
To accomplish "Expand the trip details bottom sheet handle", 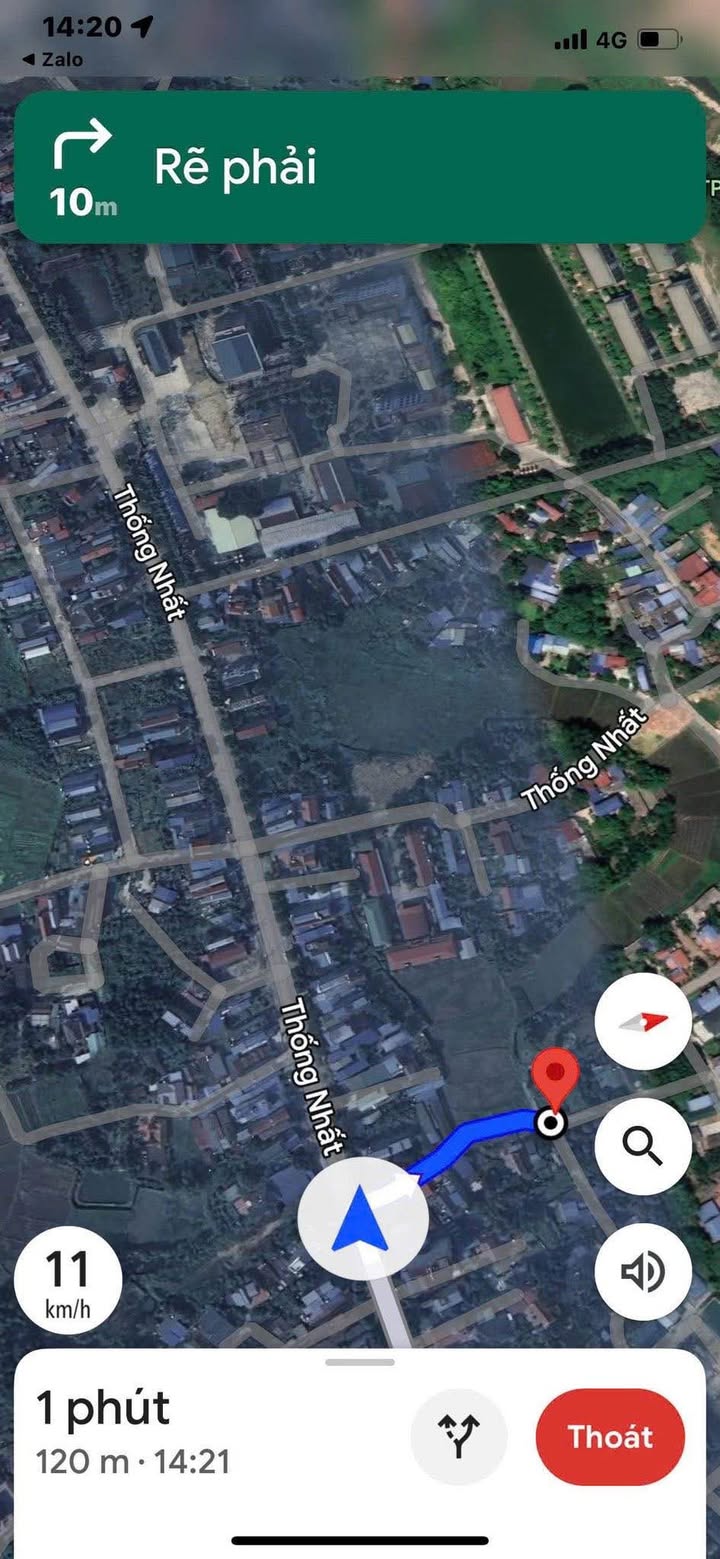I will (x=360, y=1362).
